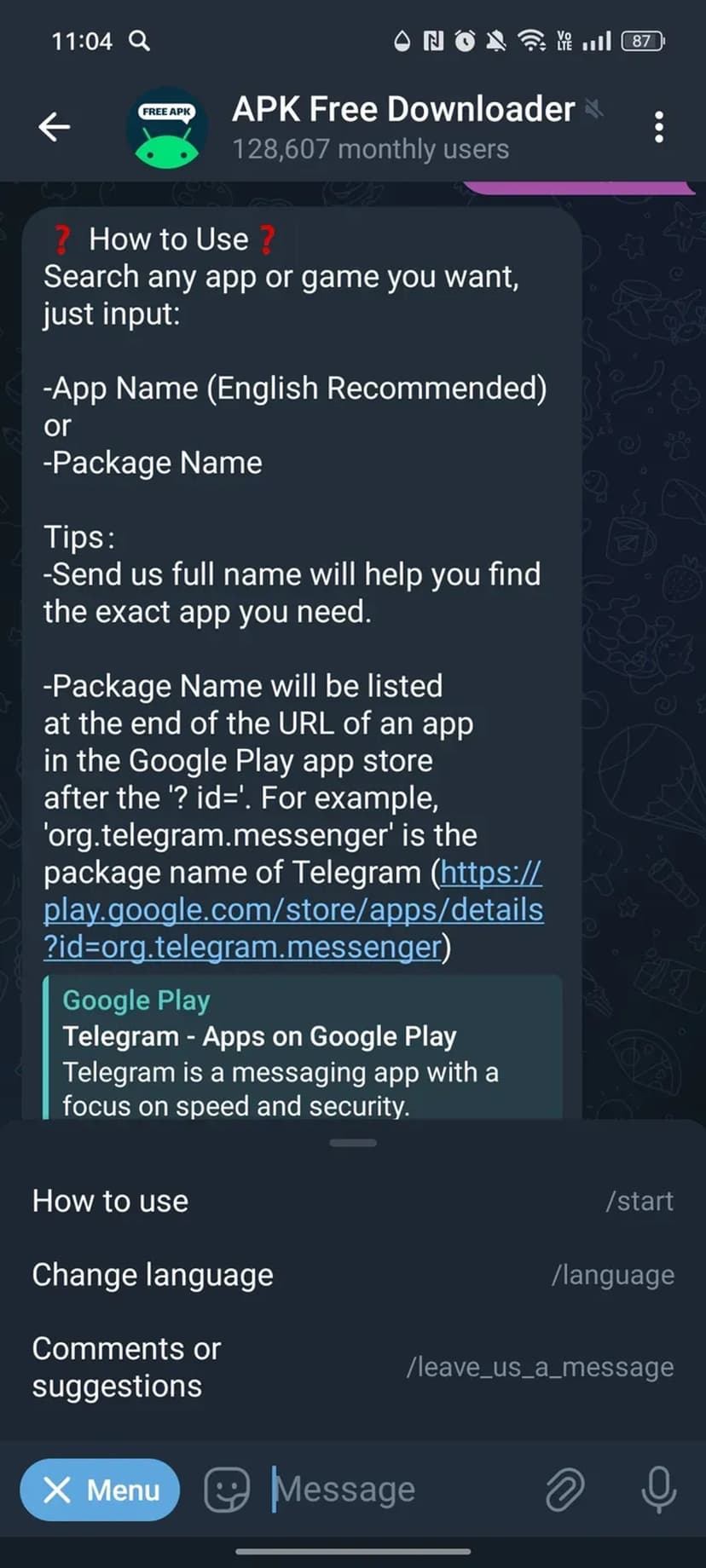The image size is (706, 1568).
Task: Choose the Change language command
Action: pos(352,1275)
